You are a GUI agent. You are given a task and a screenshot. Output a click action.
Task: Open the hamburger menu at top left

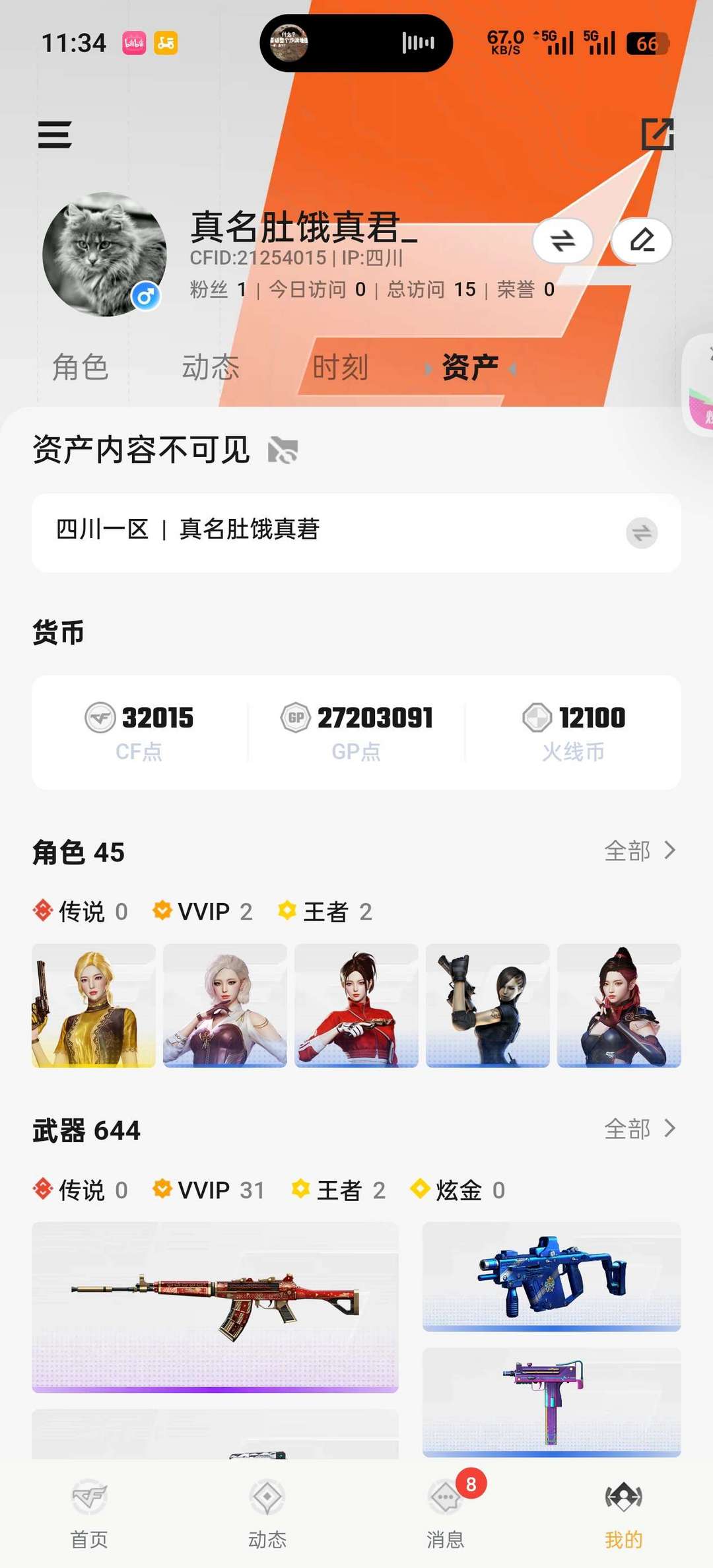coord(55,135)
